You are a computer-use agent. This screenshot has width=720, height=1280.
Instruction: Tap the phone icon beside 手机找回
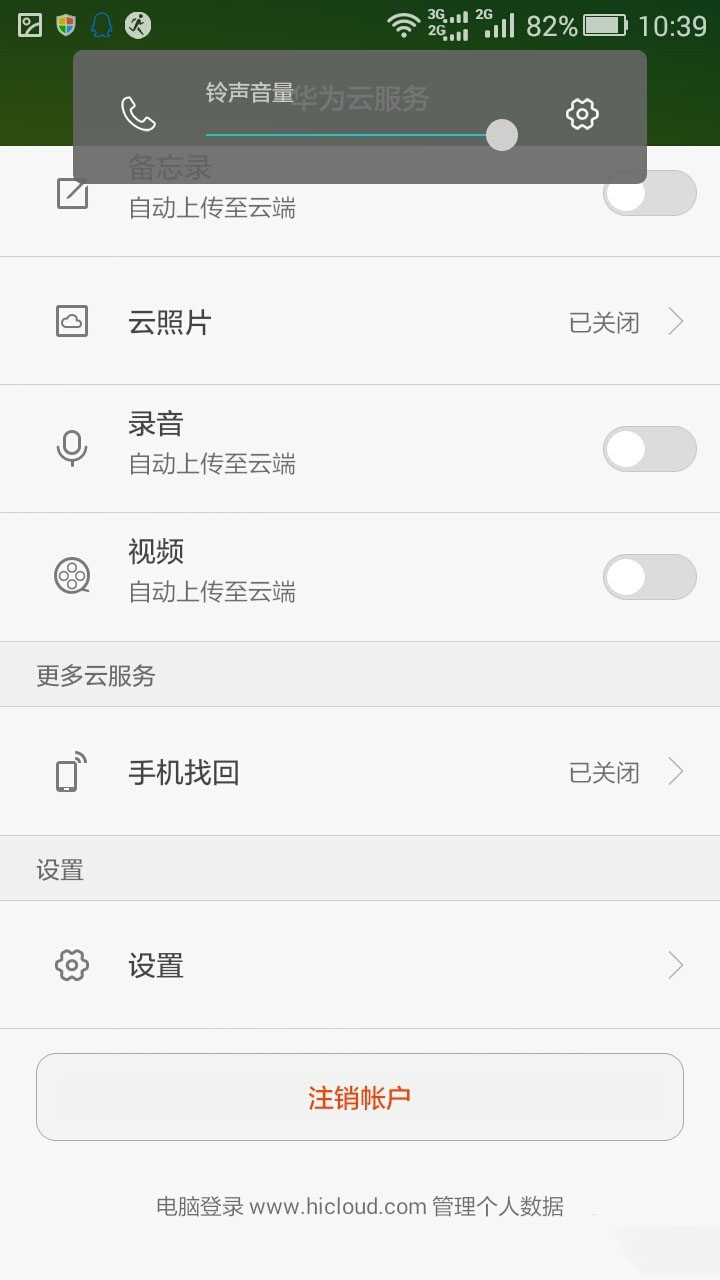pyautogui.click(x=70, y=772)
